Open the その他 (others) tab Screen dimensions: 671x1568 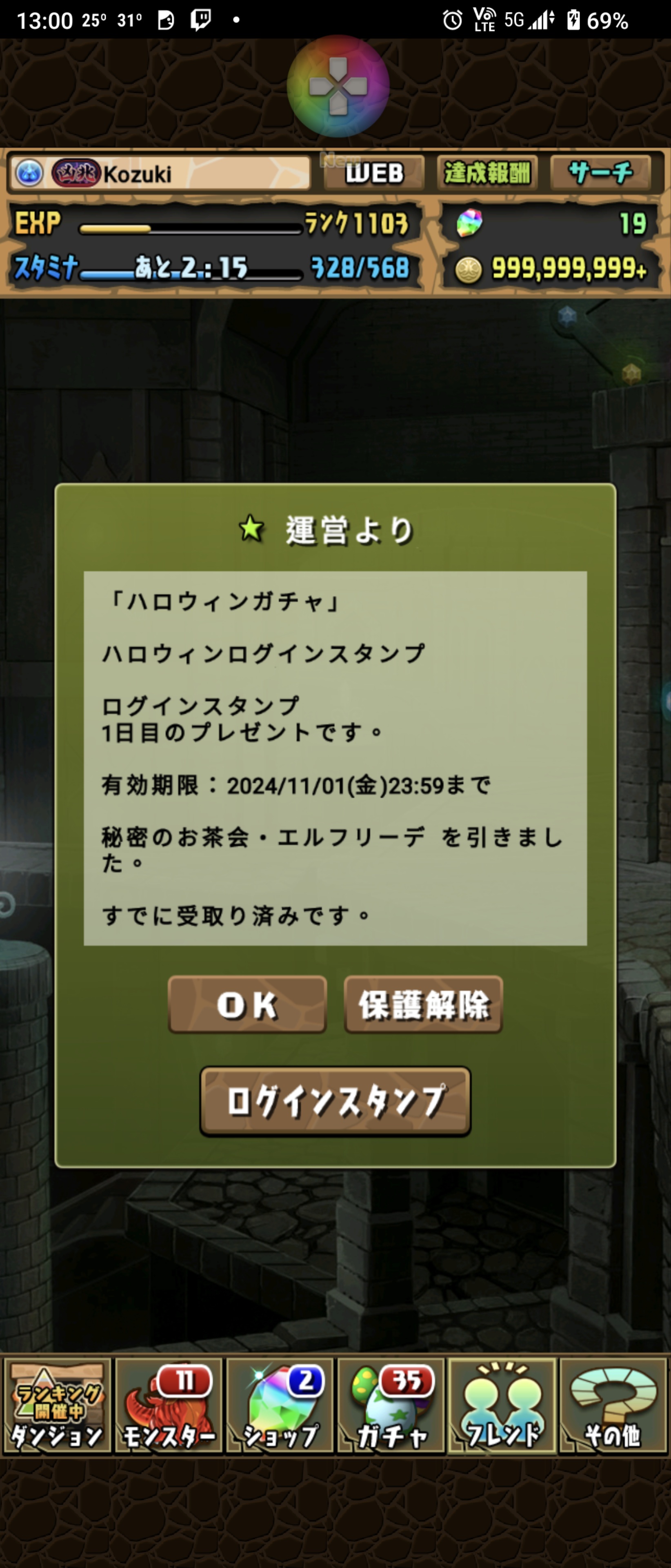pyautogui.click(x=613, y=1406)
